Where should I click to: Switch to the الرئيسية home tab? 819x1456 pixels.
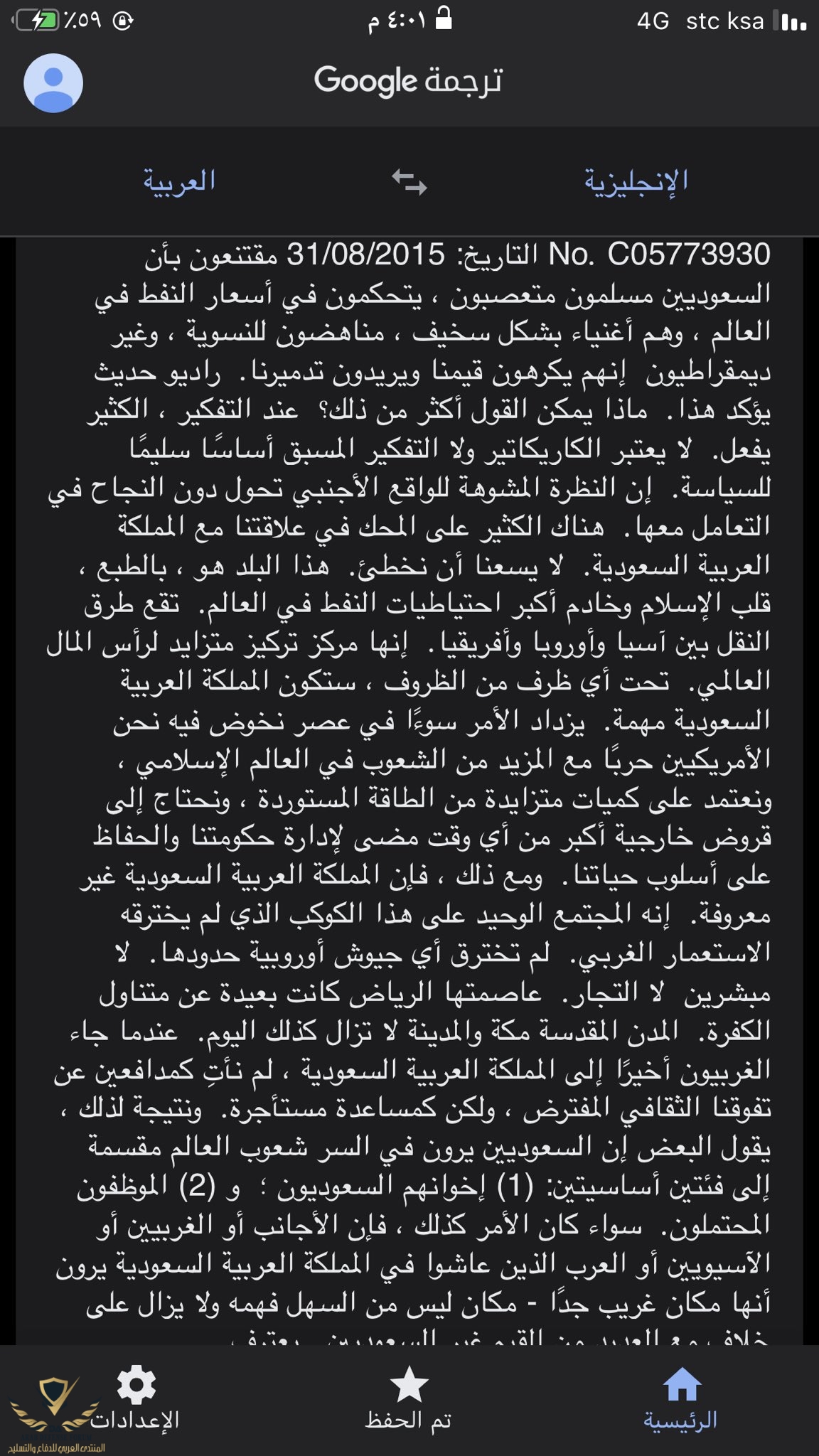coord(681,1399)
